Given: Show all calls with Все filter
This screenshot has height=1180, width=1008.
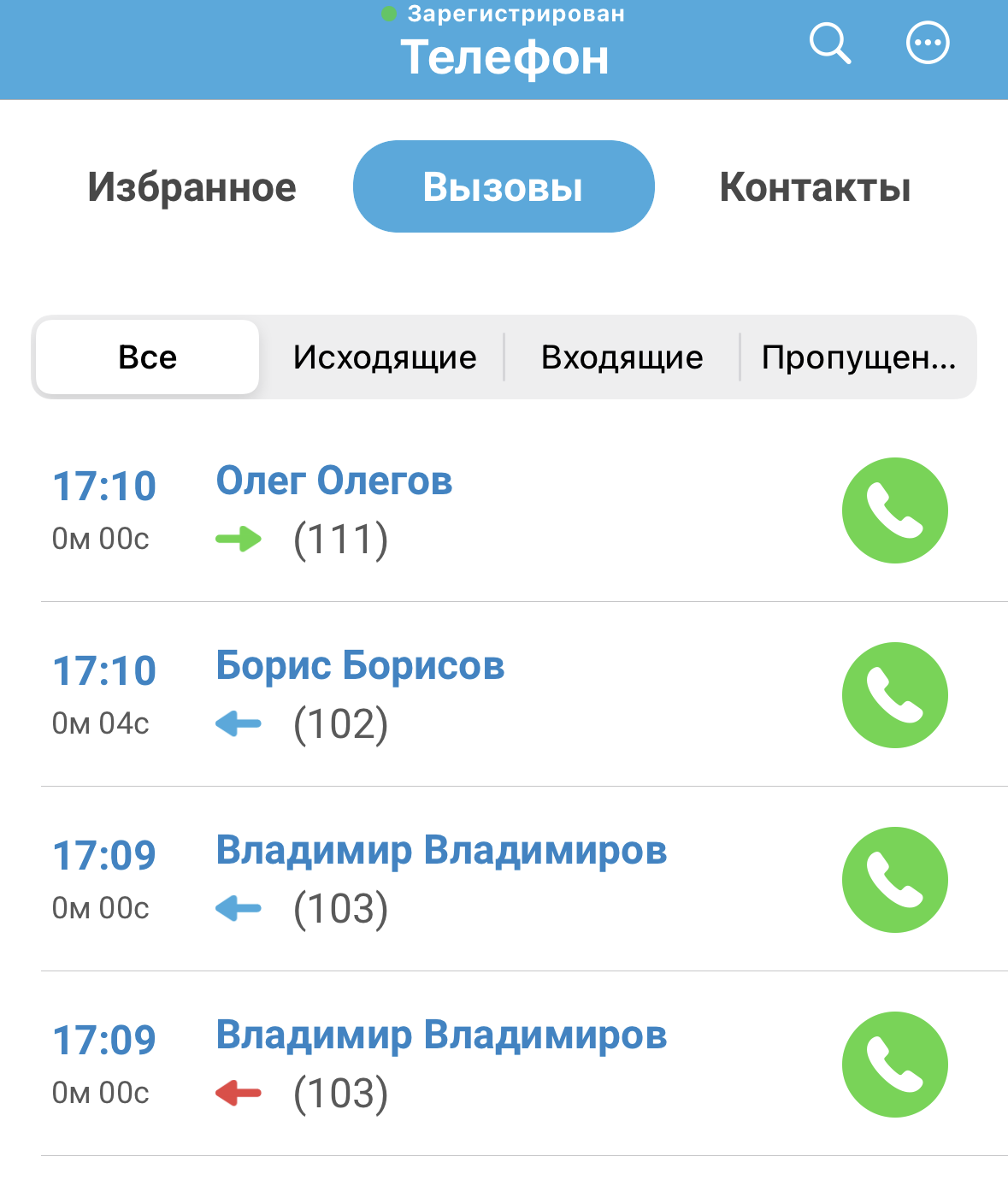Looking at the screenshot, I should pyautogui.click(x=147, y=357).
